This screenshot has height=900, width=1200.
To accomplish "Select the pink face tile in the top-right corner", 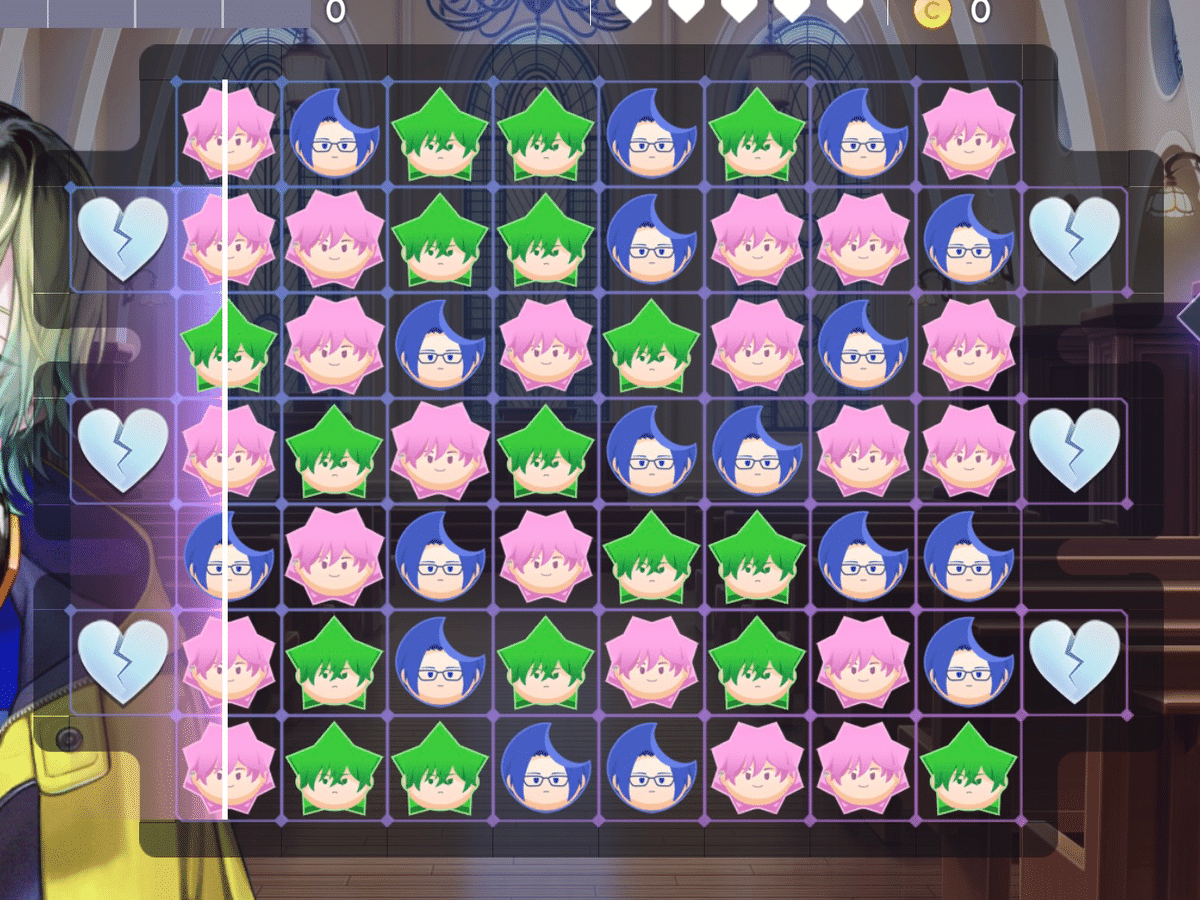I will pos(967,133).
